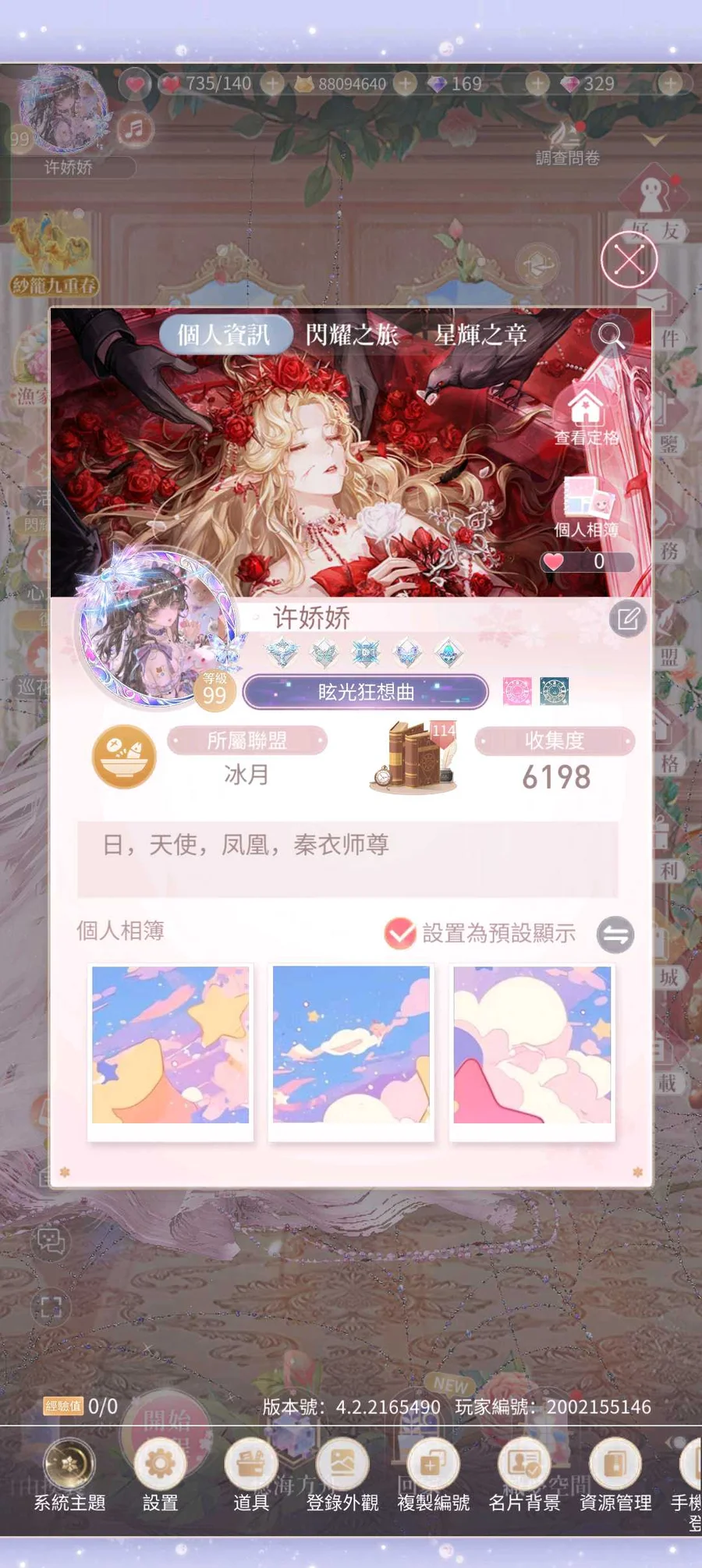
Task: Open 登錄外觀 option
Action: pos(342,1476)
